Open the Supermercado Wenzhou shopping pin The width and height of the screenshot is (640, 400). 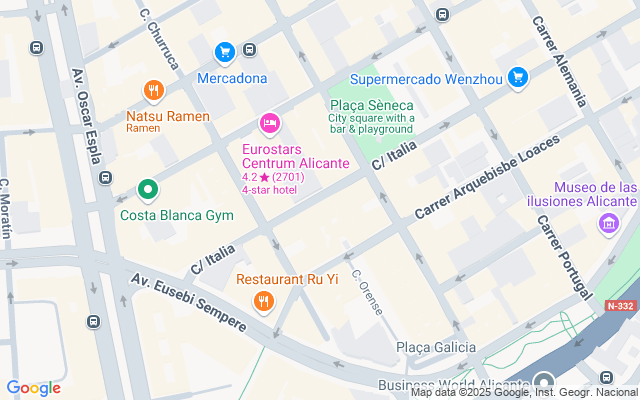[x=518, y=78]
